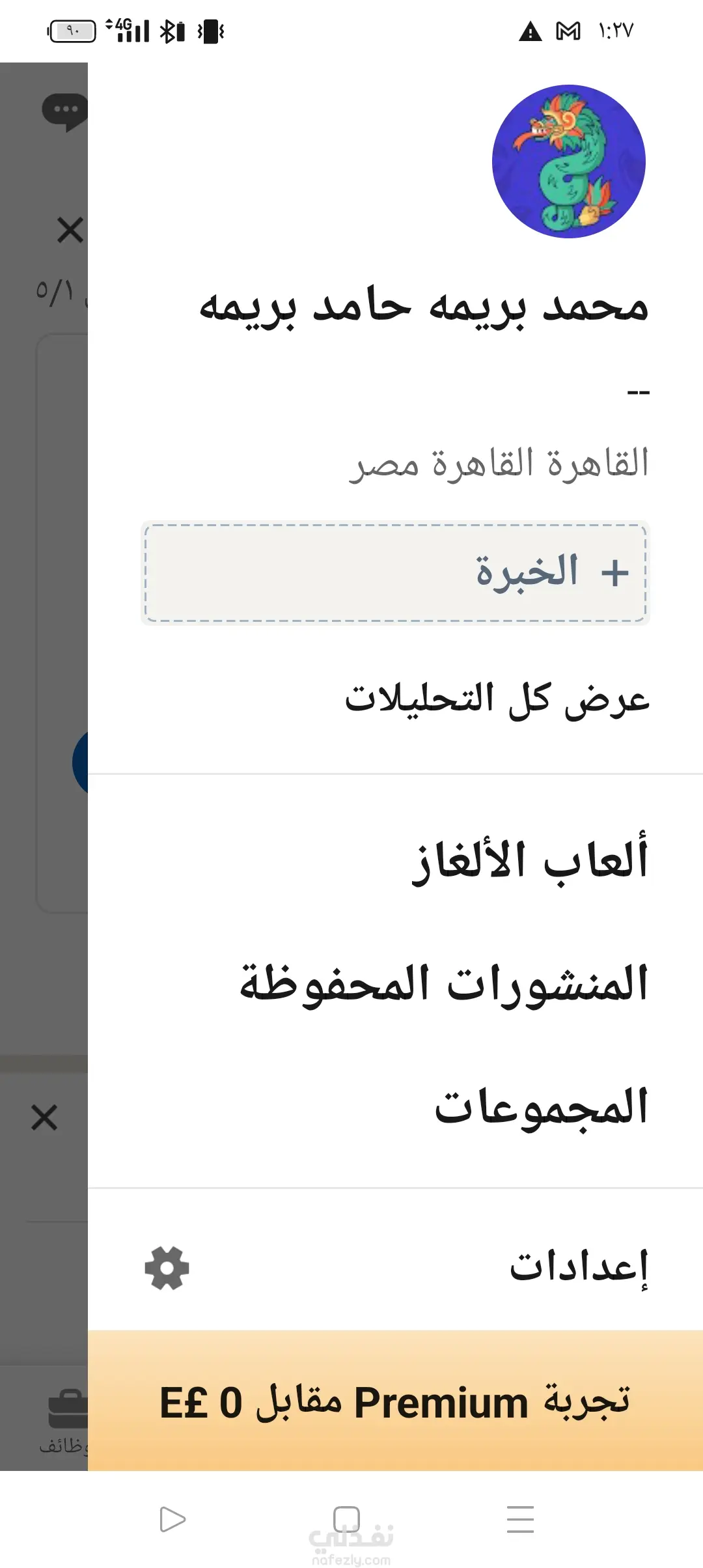Open المجموعات
The width and height of the screenshot is (703, 1568).
[x=541, y=1106]
